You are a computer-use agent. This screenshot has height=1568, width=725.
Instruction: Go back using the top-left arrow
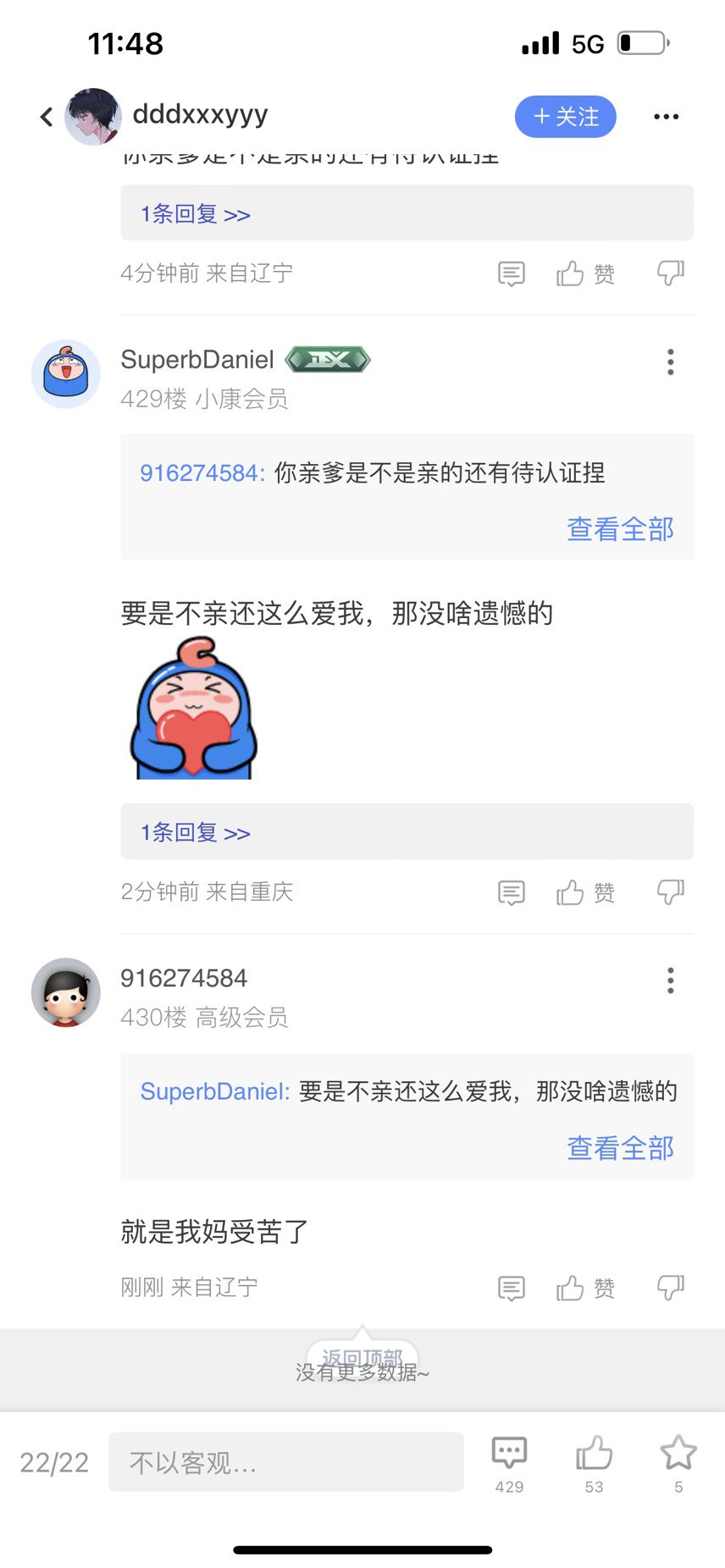click(x=47, y=117)
